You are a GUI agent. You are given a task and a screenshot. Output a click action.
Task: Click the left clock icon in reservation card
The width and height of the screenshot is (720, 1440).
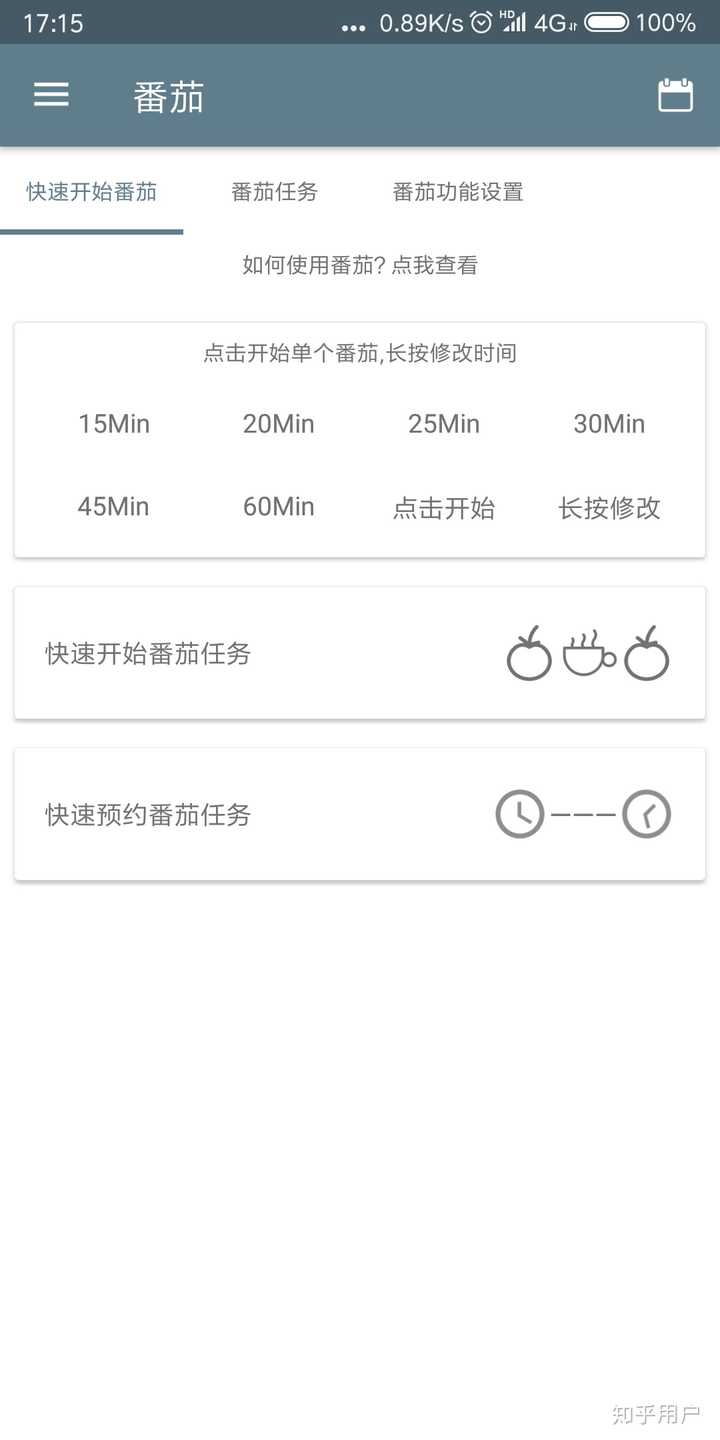519,814
